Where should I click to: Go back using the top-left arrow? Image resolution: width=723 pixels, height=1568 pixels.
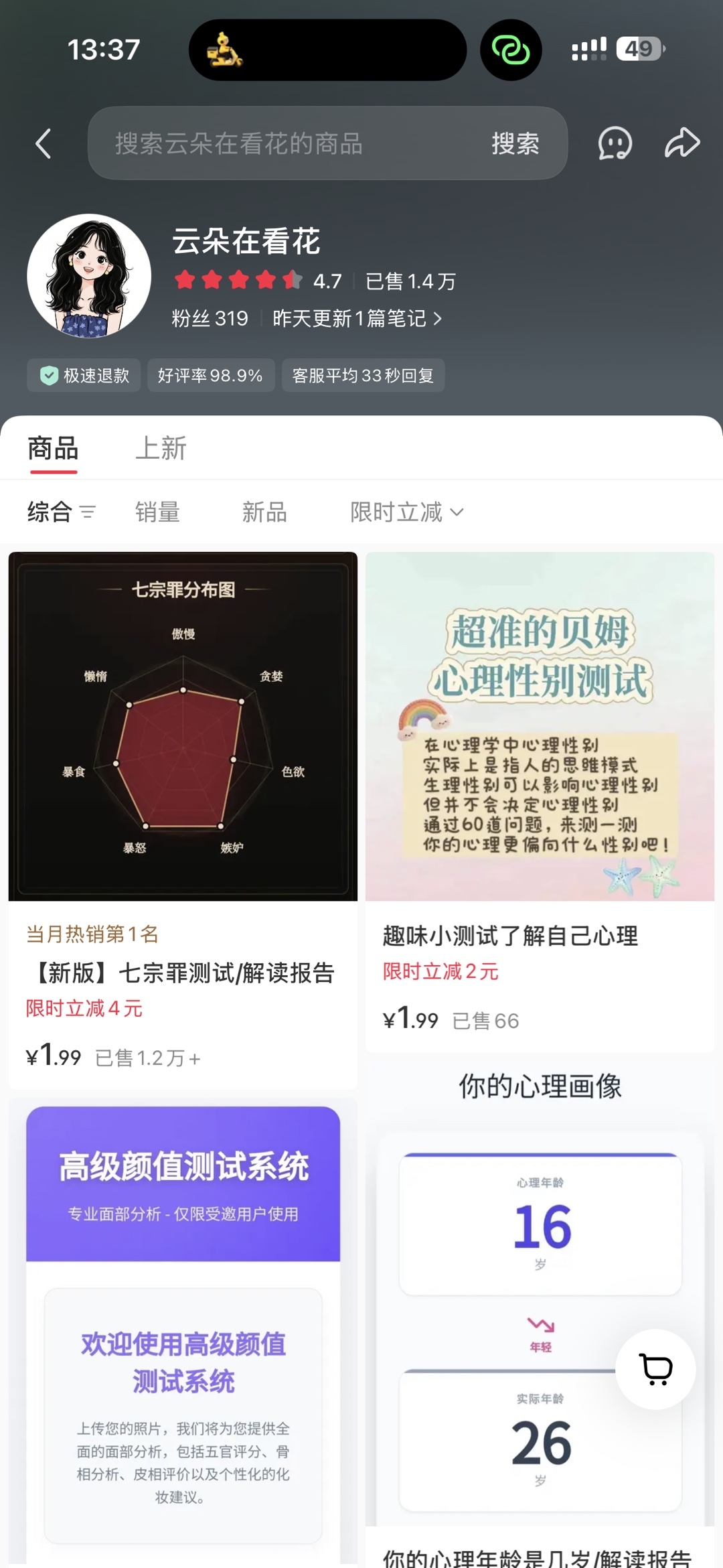coord(44,143)
